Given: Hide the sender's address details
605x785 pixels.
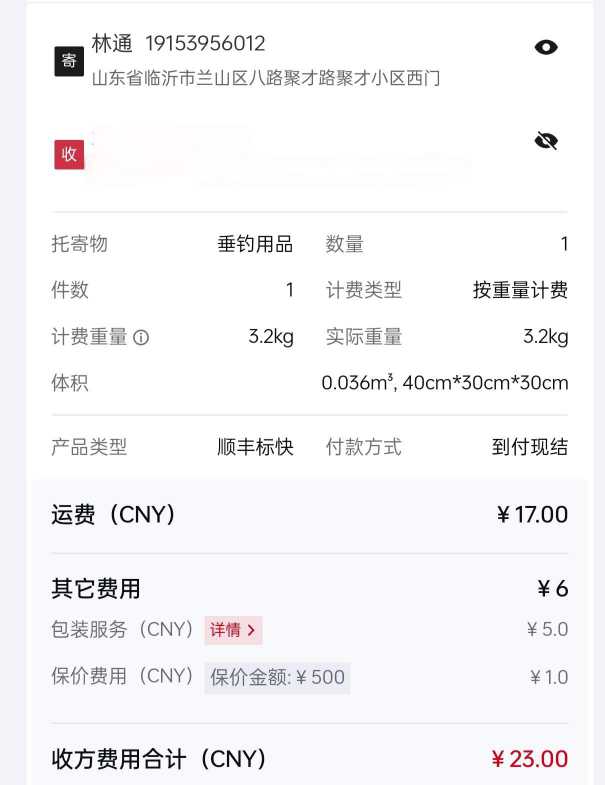Looking at the screenshot, I should [x=546, y=47].
